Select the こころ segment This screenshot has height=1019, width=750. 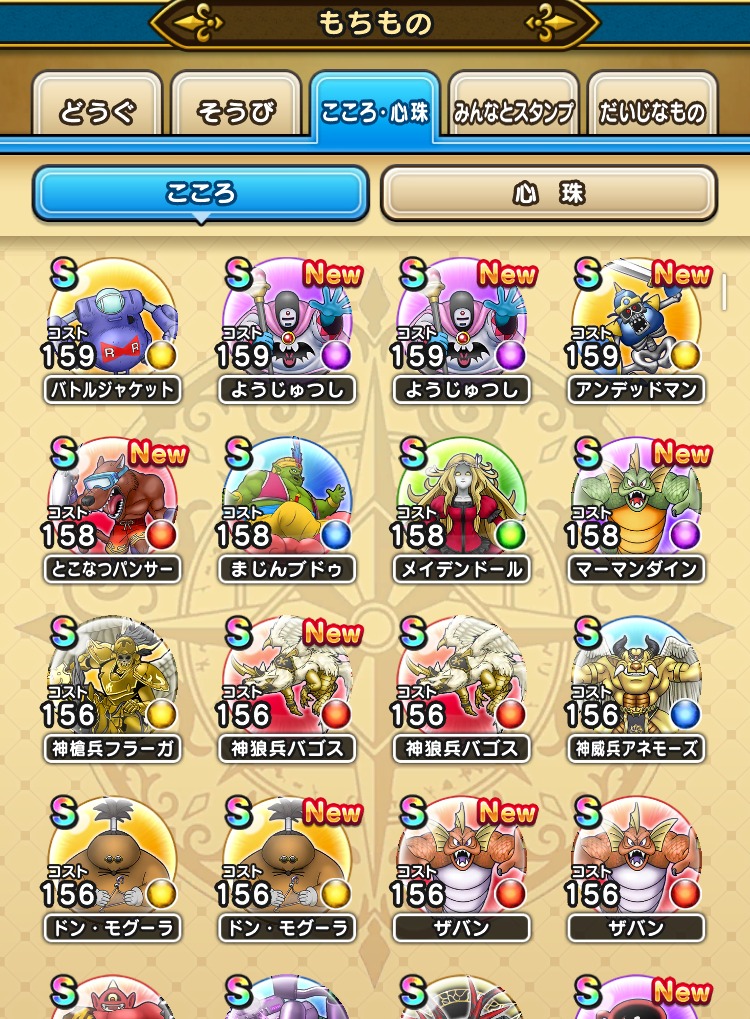[x=201, y=193]
